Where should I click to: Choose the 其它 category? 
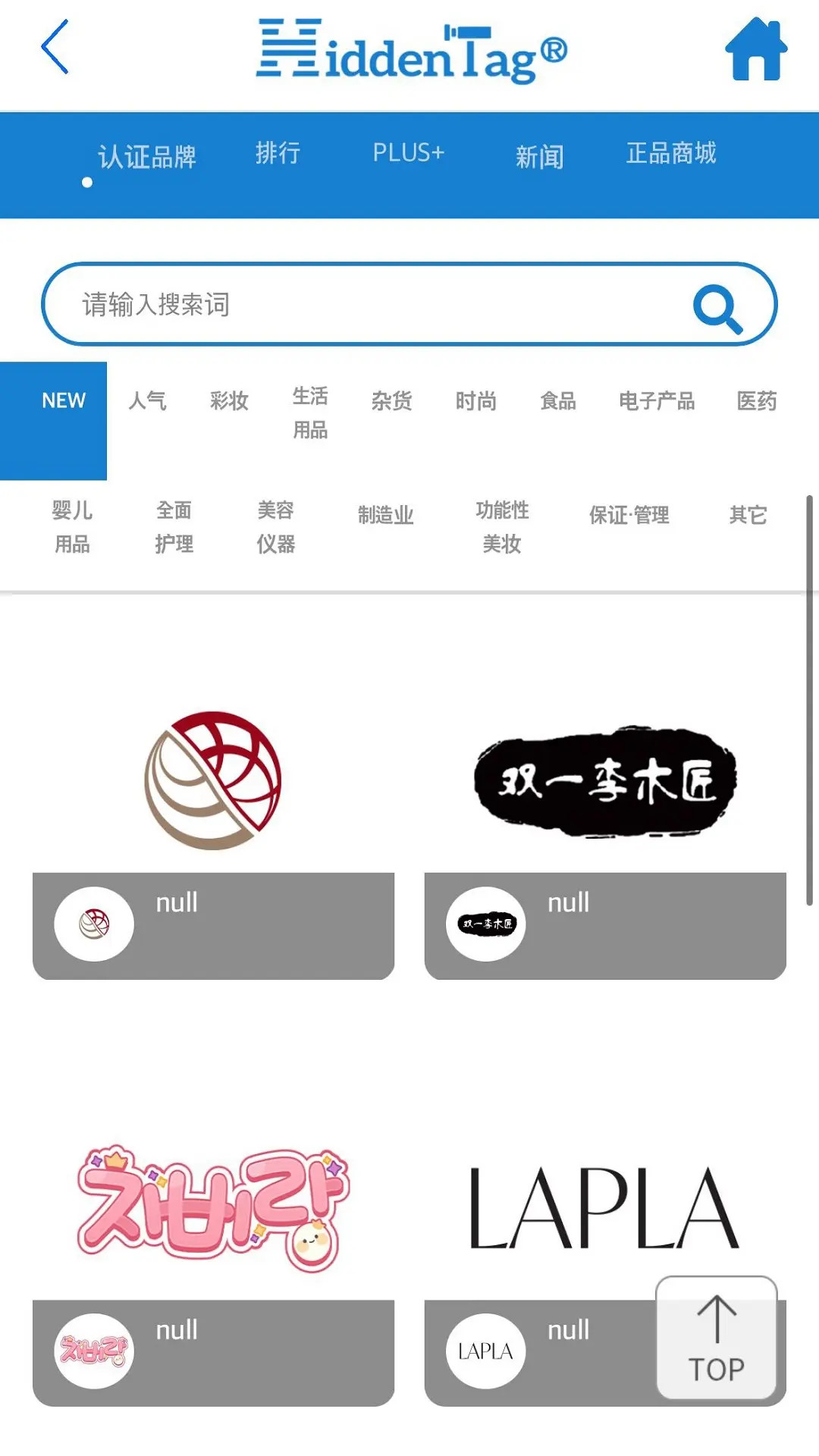tap(748, 516)
